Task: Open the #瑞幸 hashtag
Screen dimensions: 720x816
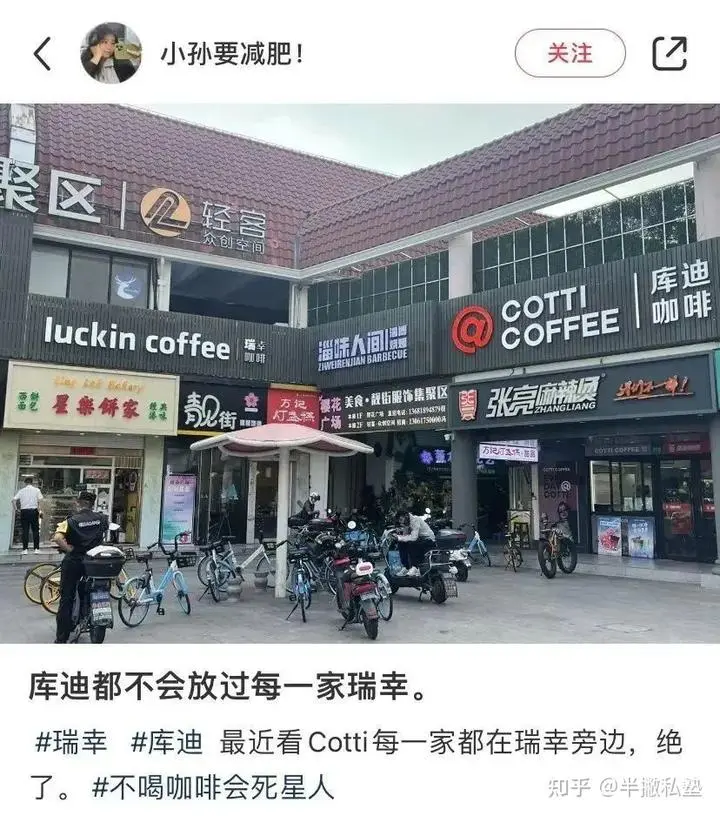Action: coord(72,743)
